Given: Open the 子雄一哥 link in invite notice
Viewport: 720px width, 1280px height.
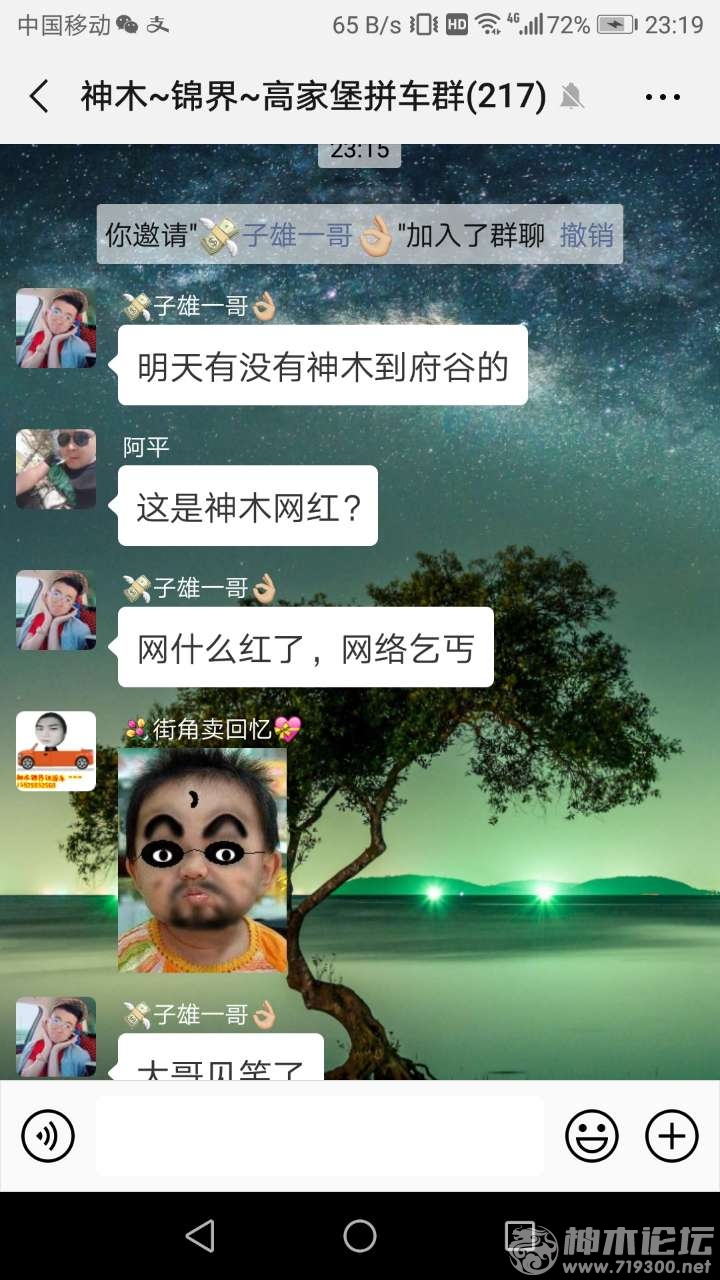Looking at the screenshot, I should click(x=297, y=235).
